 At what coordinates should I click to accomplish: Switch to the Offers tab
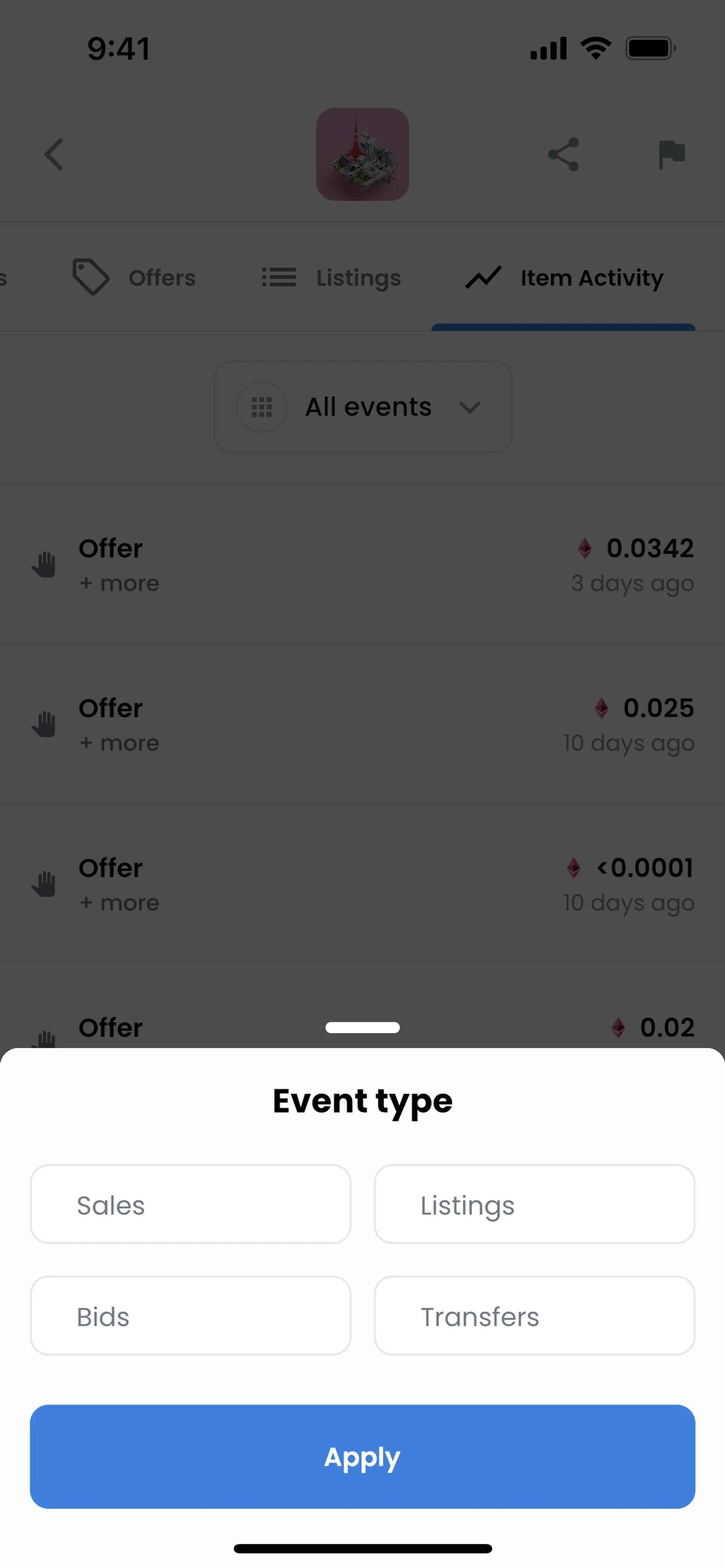coord(135,278)
